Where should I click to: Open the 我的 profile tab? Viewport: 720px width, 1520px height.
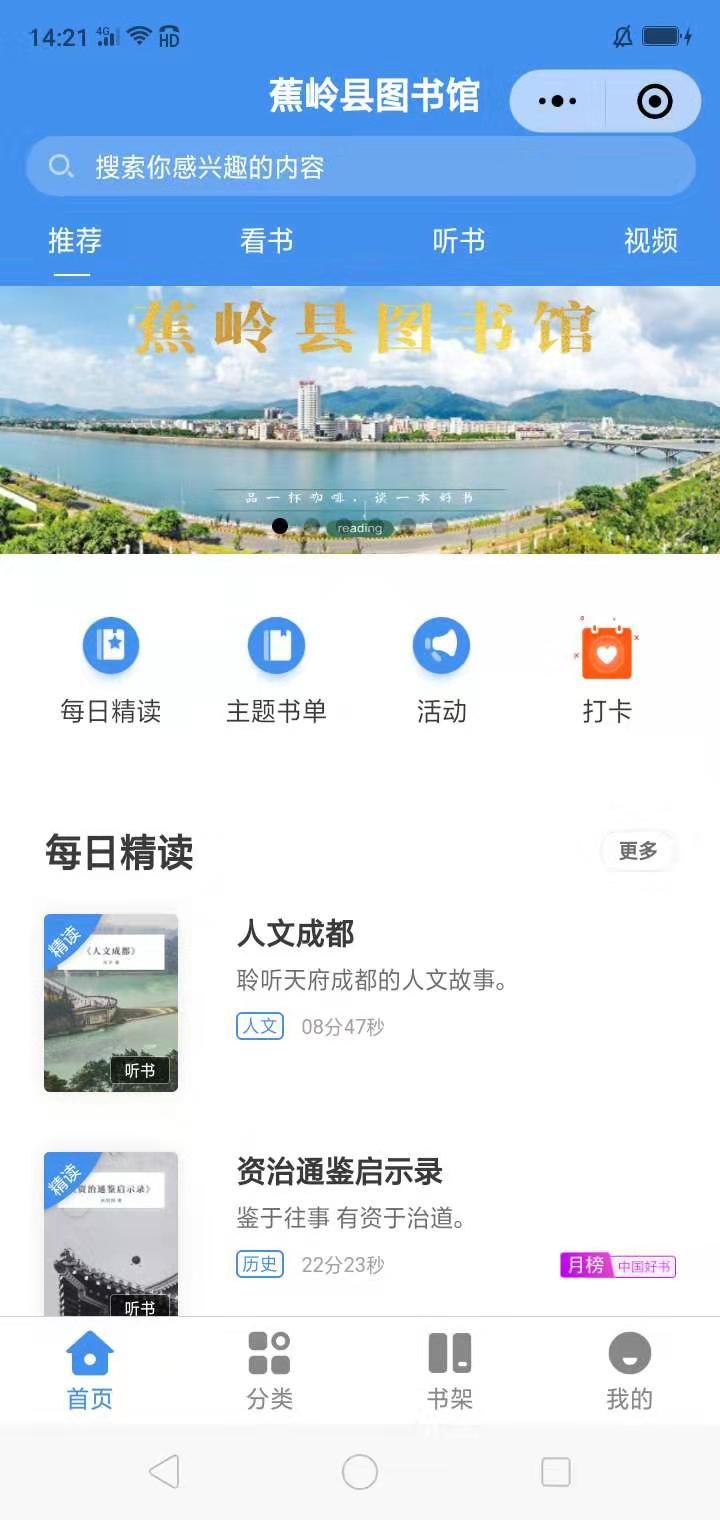(629, 1370)
